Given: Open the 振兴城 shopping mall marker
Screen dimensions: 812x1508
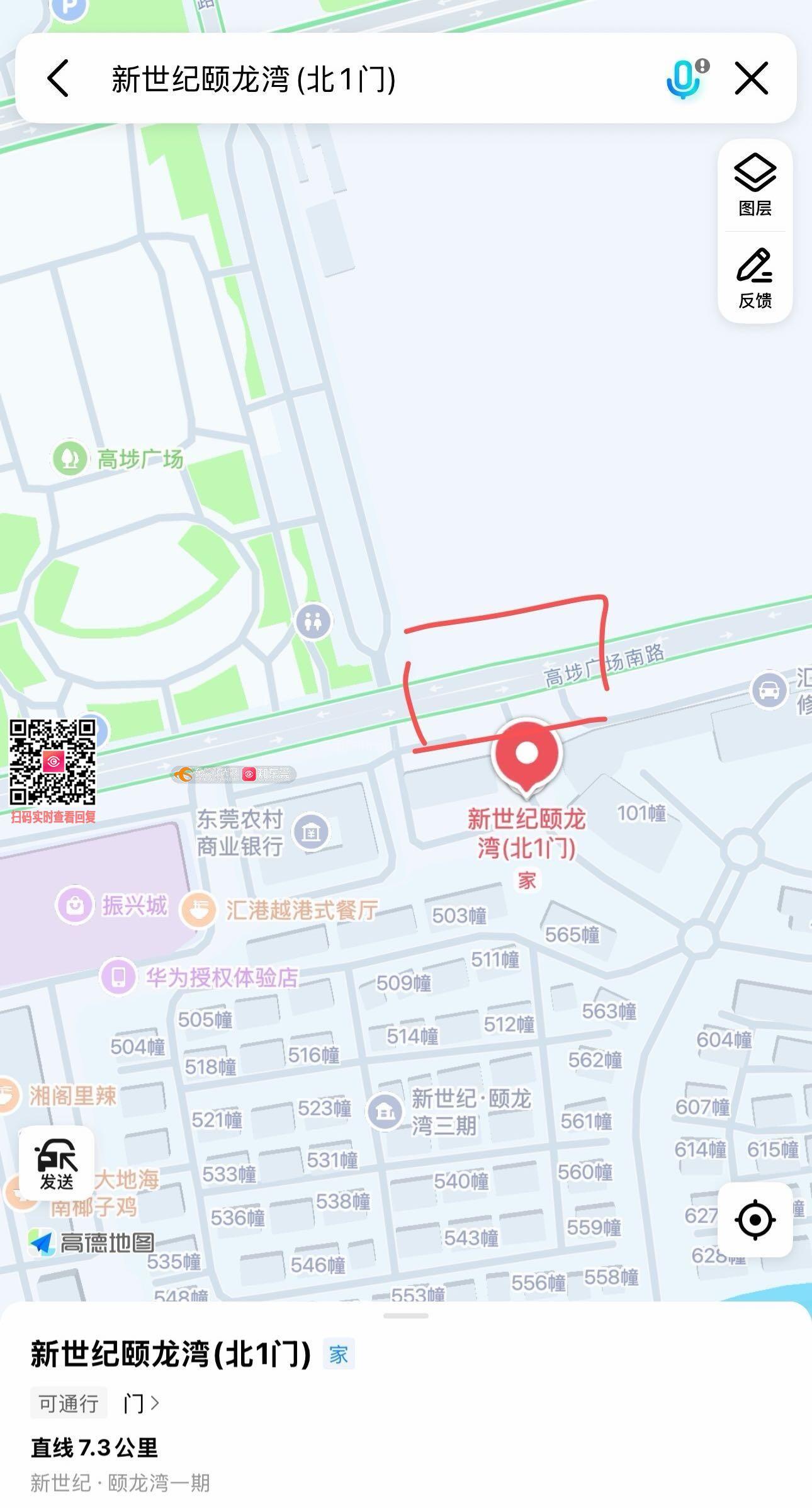Looking at the screenshot, I should (76, 905).
